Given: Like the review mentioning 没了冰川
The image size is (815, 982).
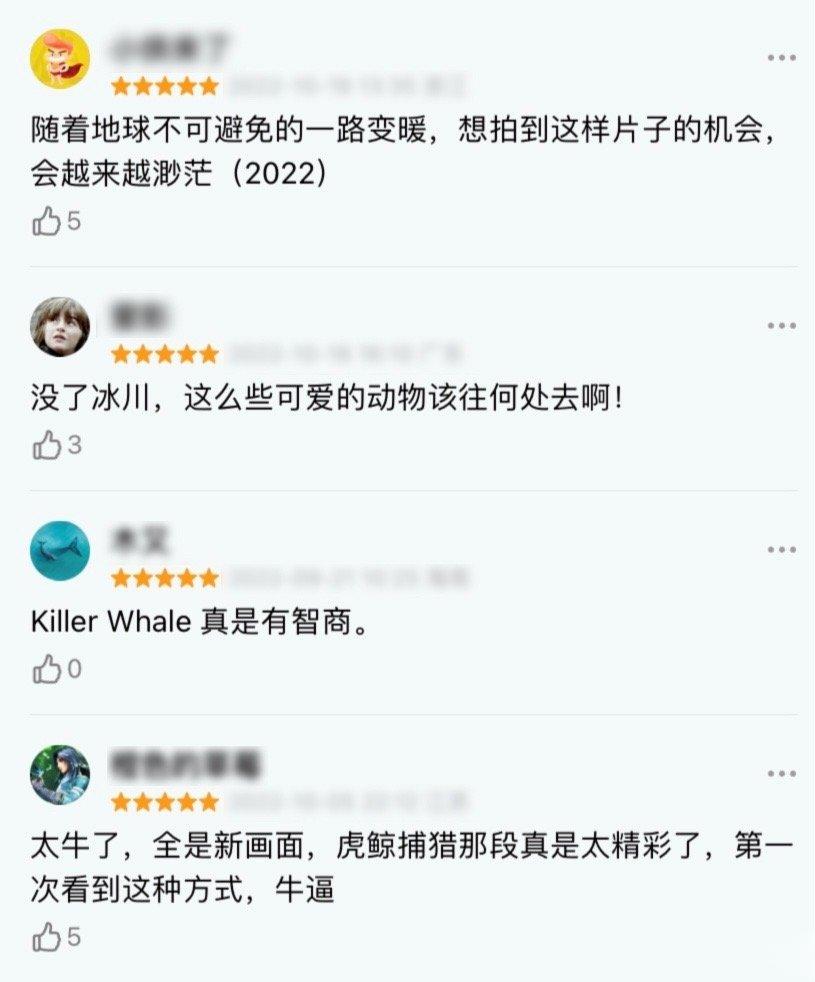Looking at the screenshot, I should click(47, 445).
